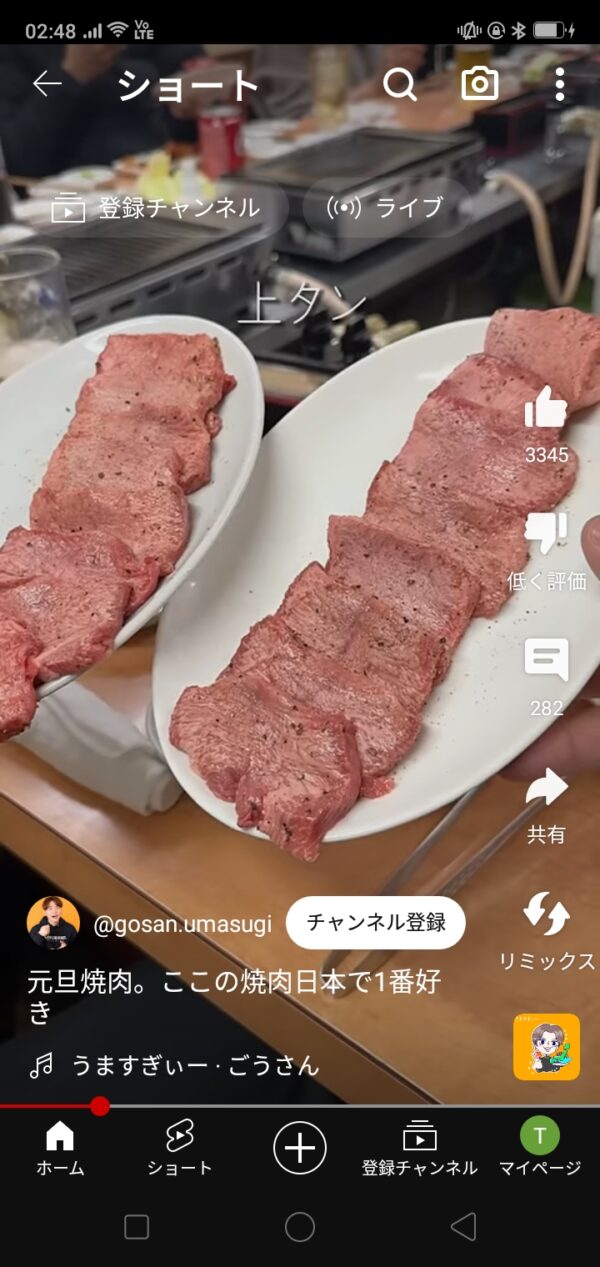Switch to the ホーム tab
Viewport: 600px width, 1267px height.
tap(60, 1147)
